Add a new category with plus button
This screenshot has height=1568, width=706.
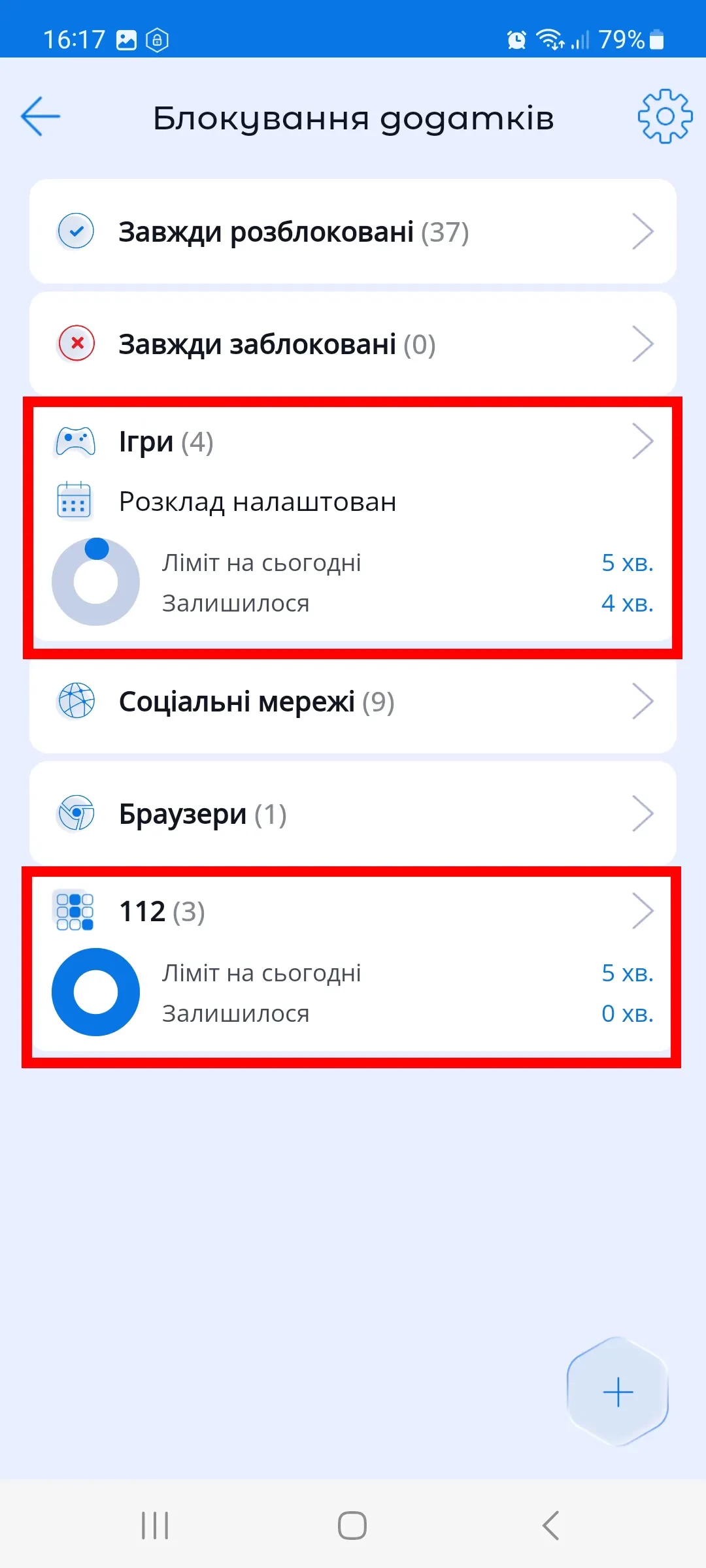(618, 1392)
